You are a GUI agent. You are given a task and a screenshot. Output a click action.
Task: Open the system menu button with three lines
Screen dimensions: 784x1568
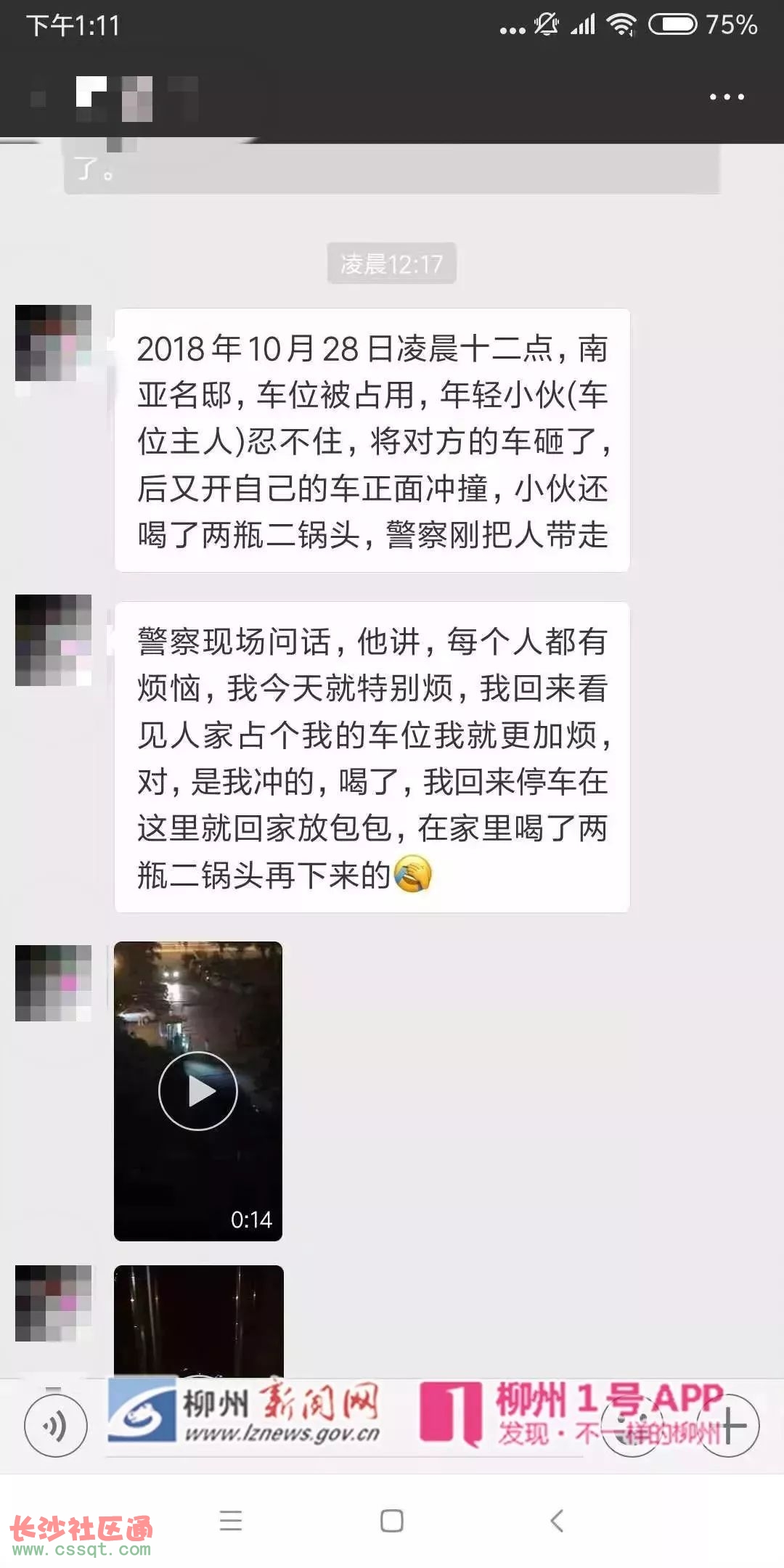(231, 1520)
